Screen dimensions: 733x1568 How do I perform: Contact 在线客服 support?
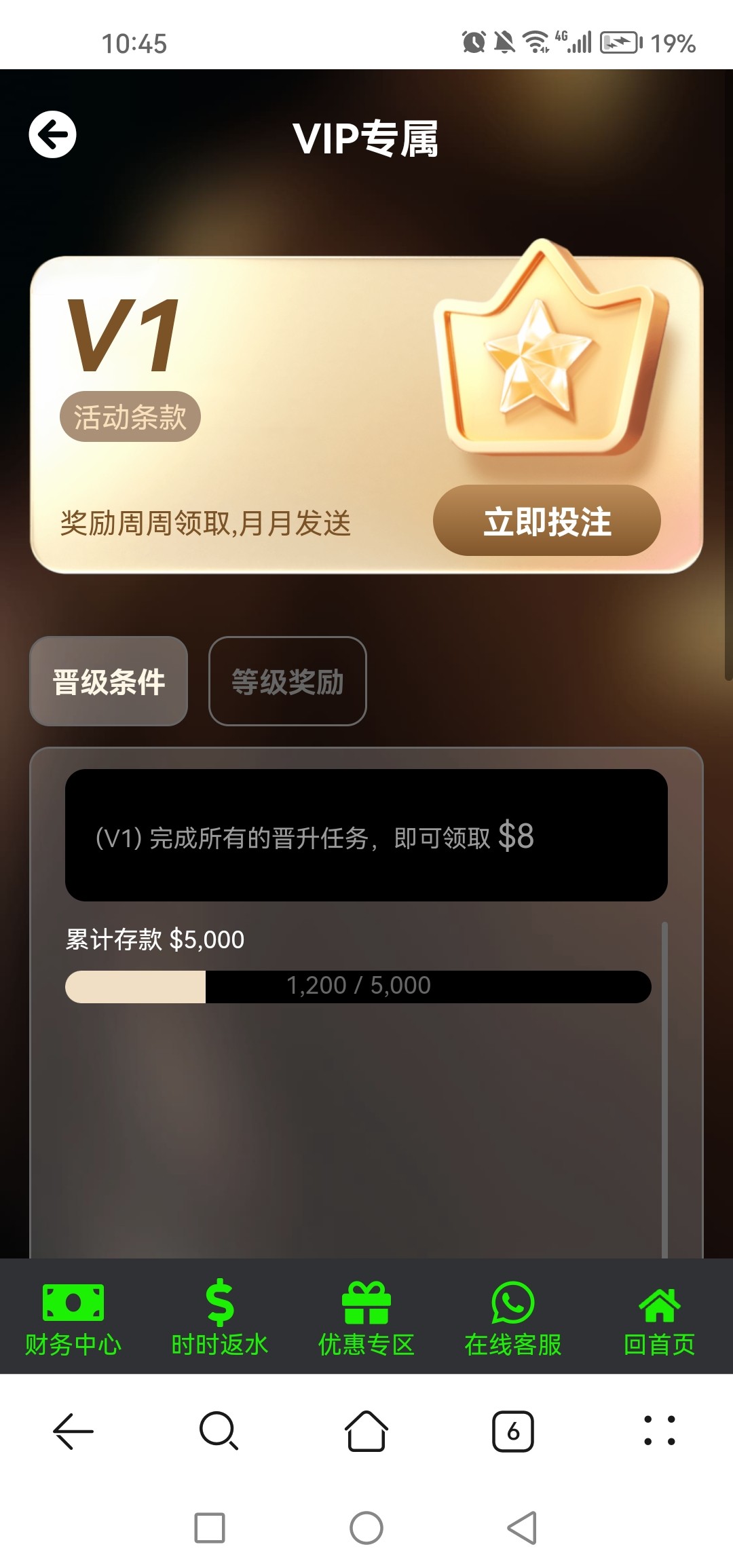tap(513, 1317)
